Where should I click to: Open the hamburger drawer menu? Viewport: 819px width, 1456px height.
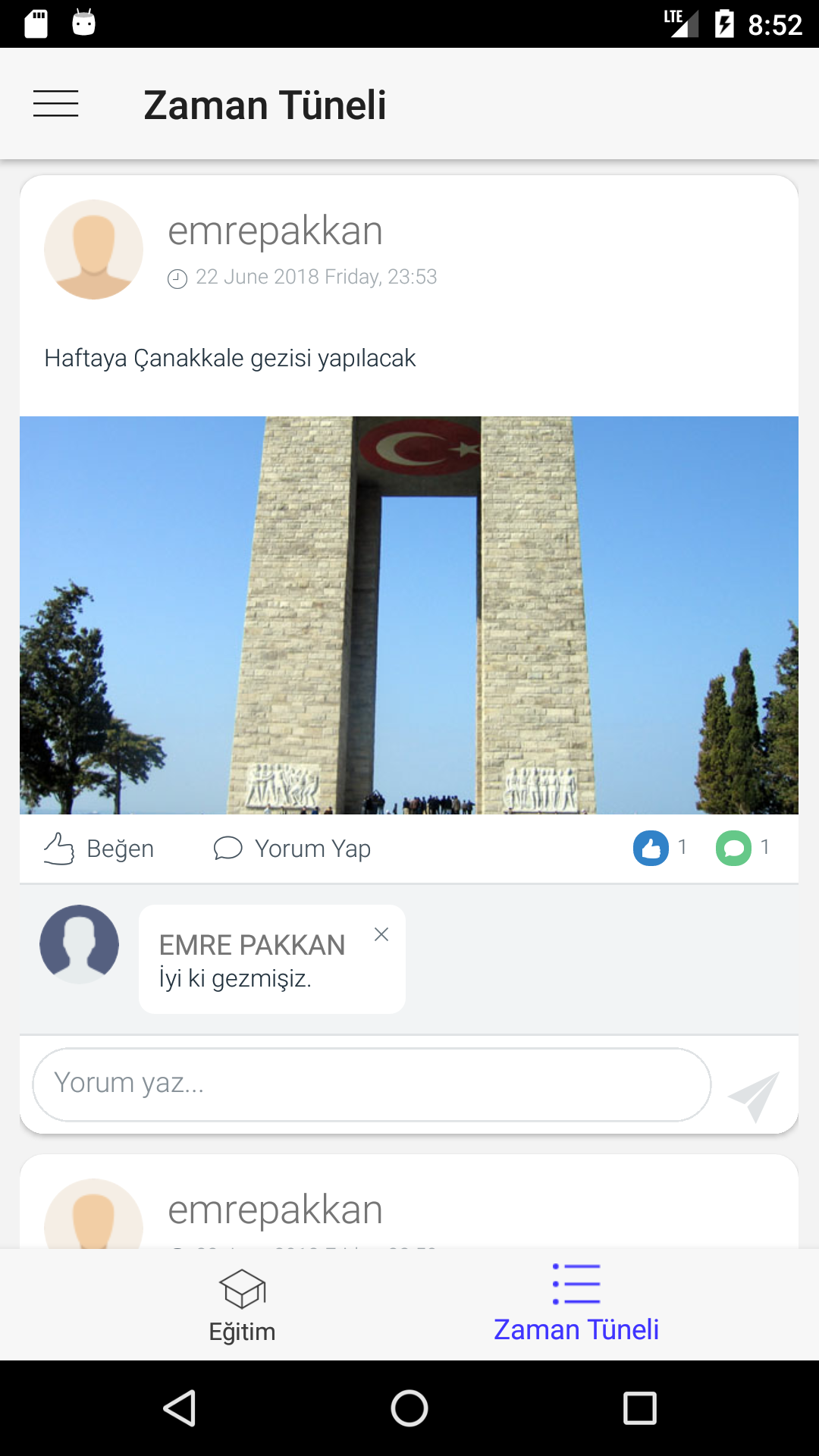click(55, 104)
